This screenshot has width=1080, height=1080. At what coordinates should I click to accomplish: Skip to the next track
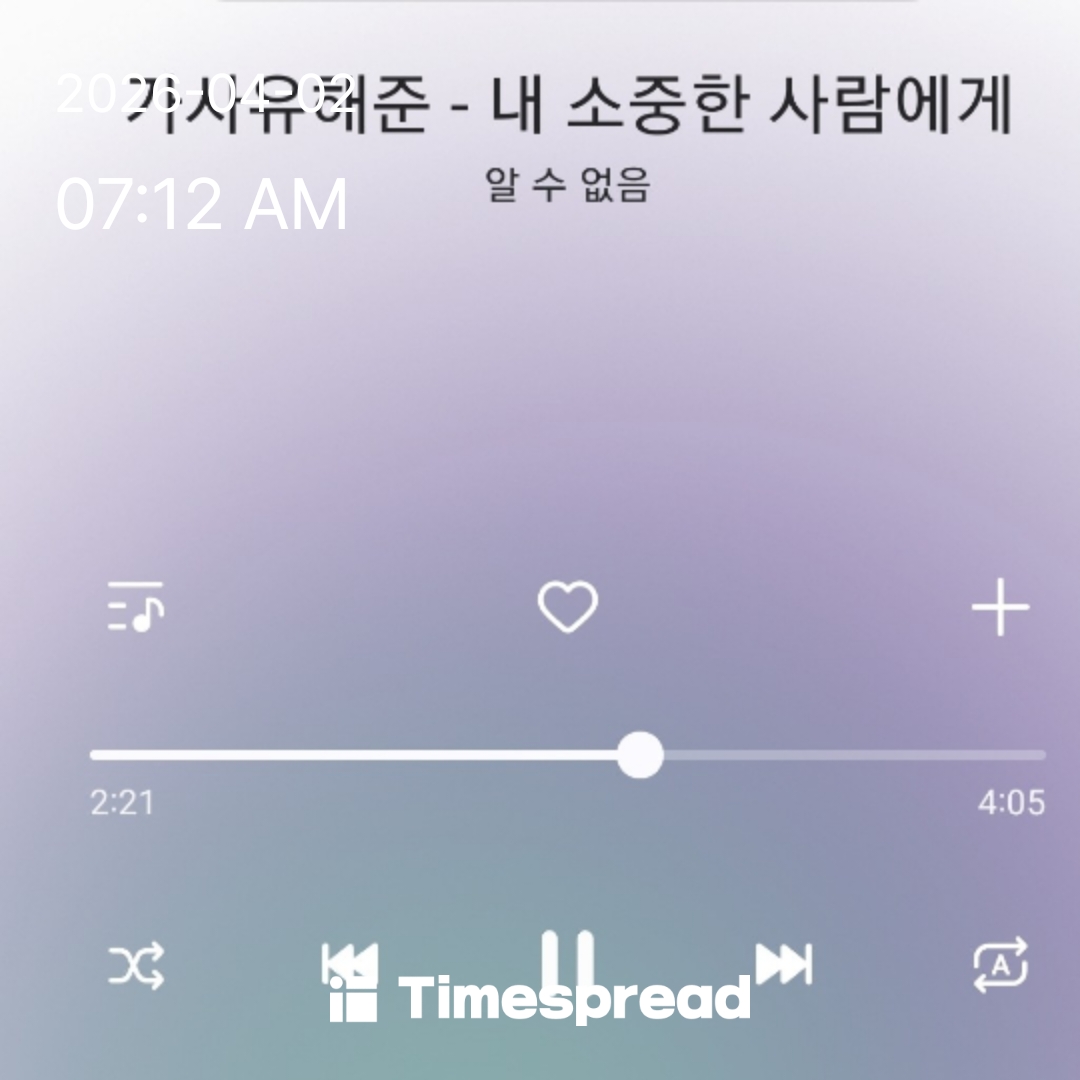(x=784, y=964)
